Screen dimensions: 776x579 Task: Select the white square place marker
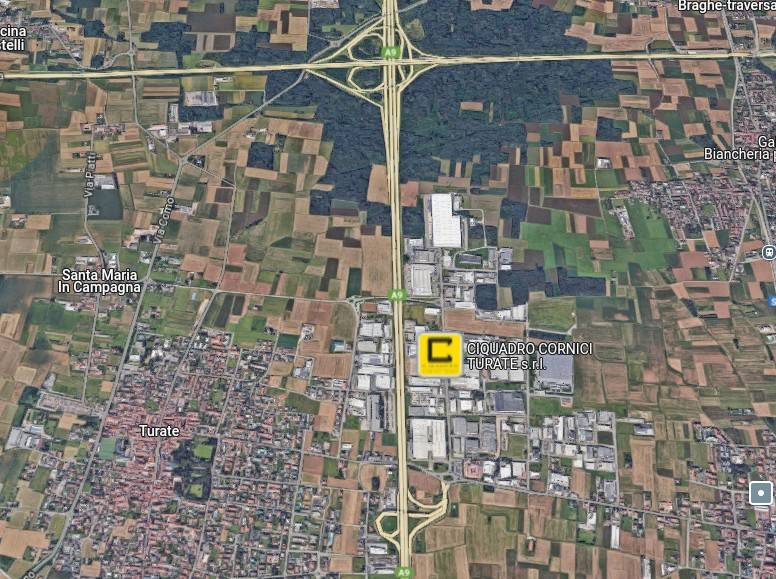(761, 493)
